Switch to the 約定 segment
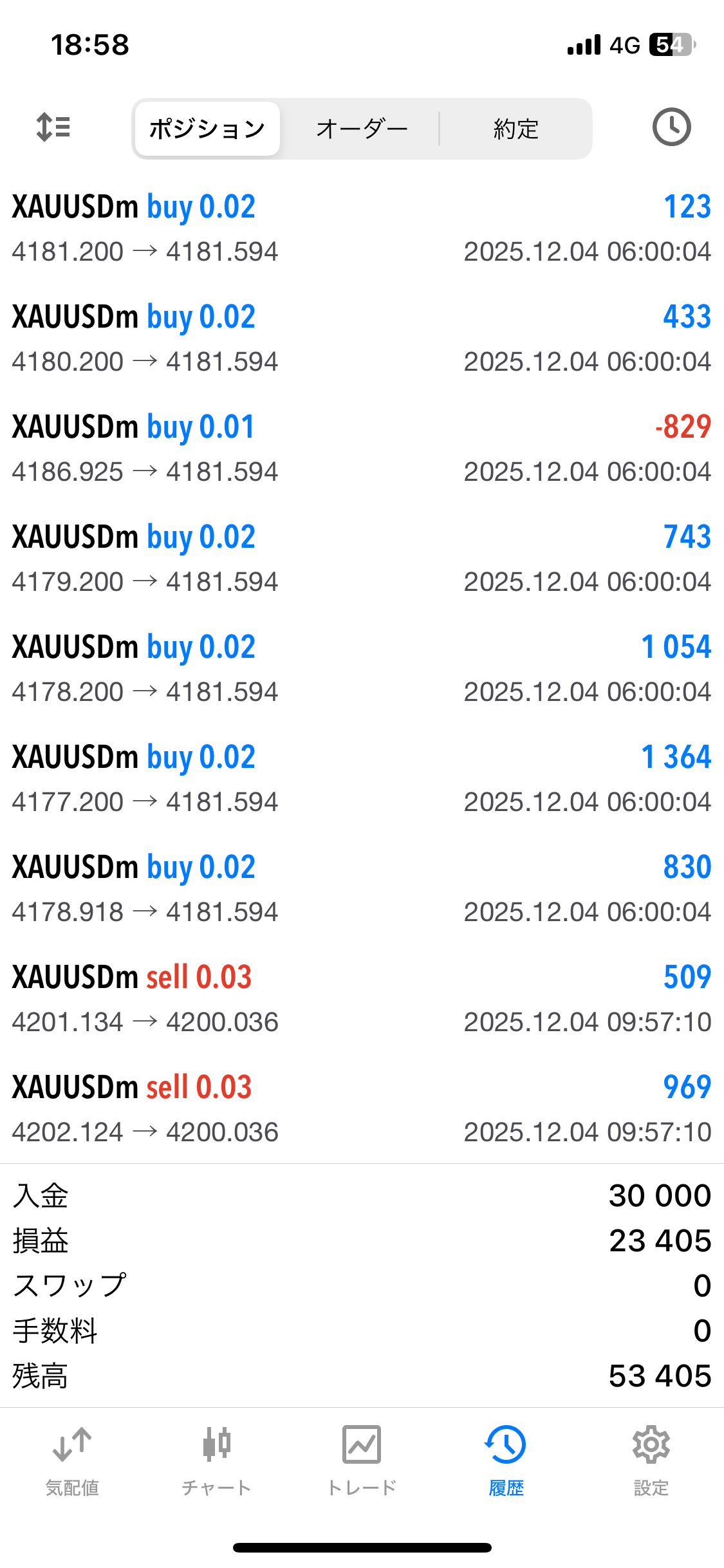This screenshot has width=724, height=1568. (515, 129)
